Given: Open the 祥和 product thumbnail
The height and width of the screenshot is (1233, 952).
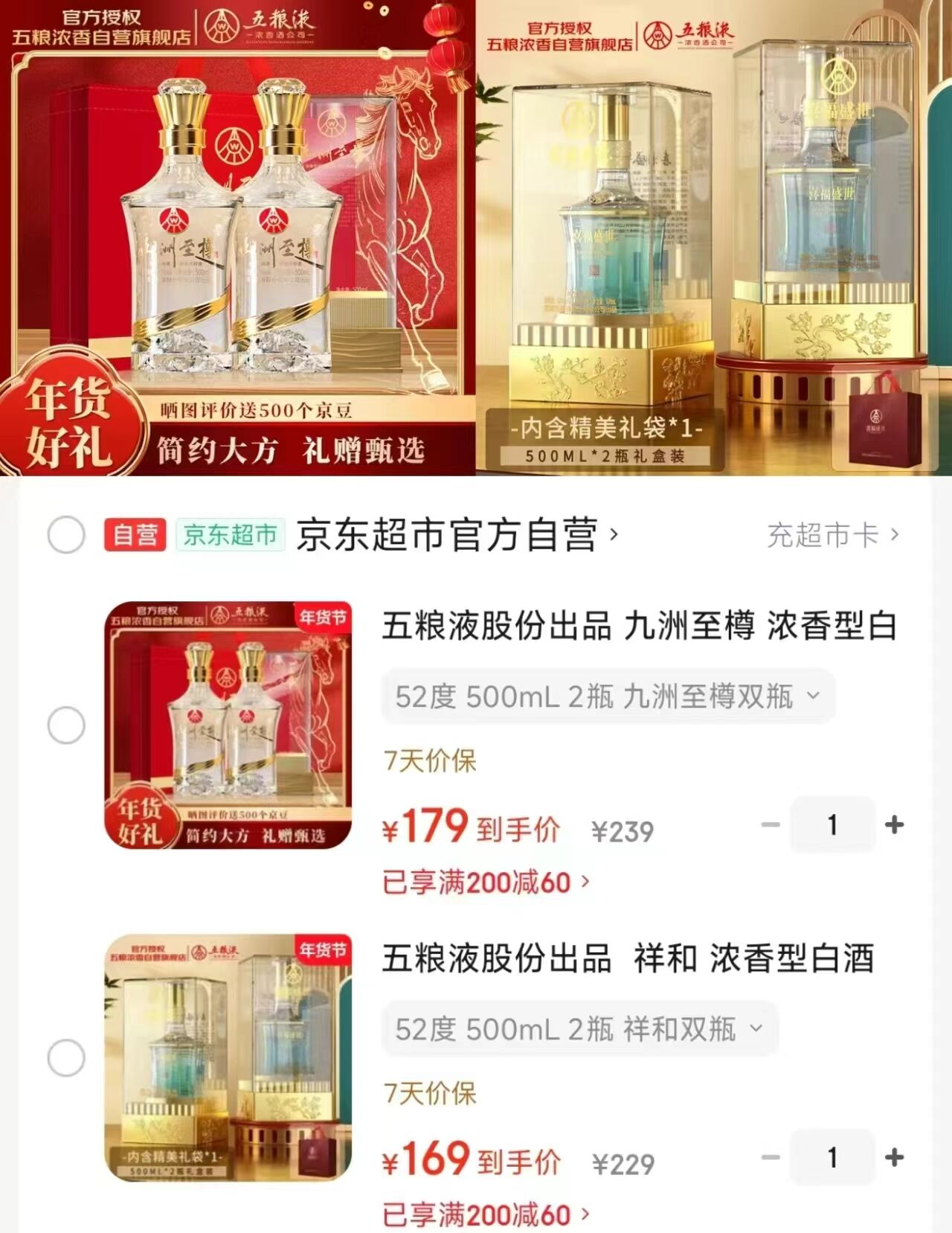Looking at the screenshot, I should (228, 1057).
